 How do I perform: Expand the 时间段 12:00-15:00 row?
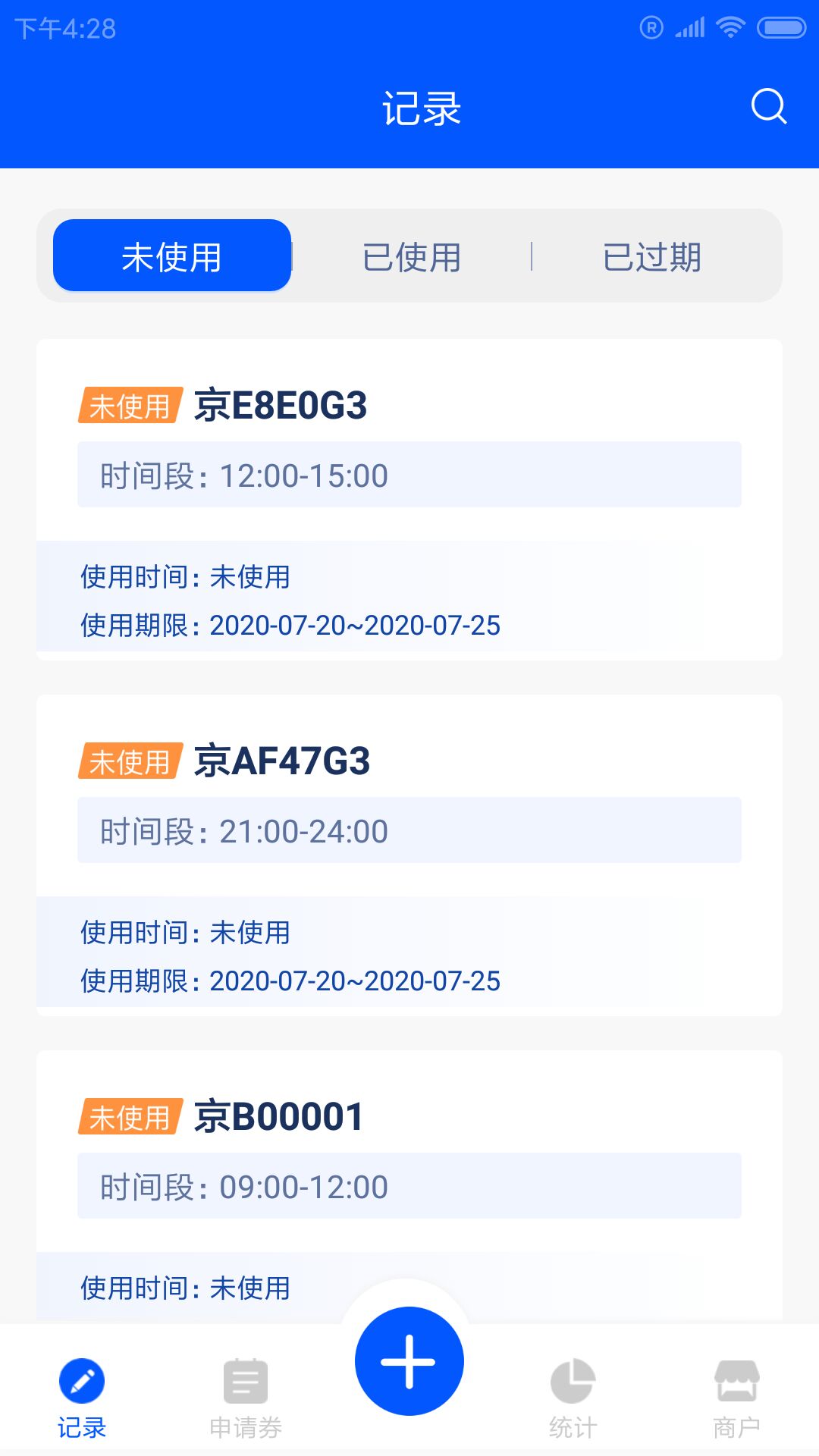(x=409, y=474)
